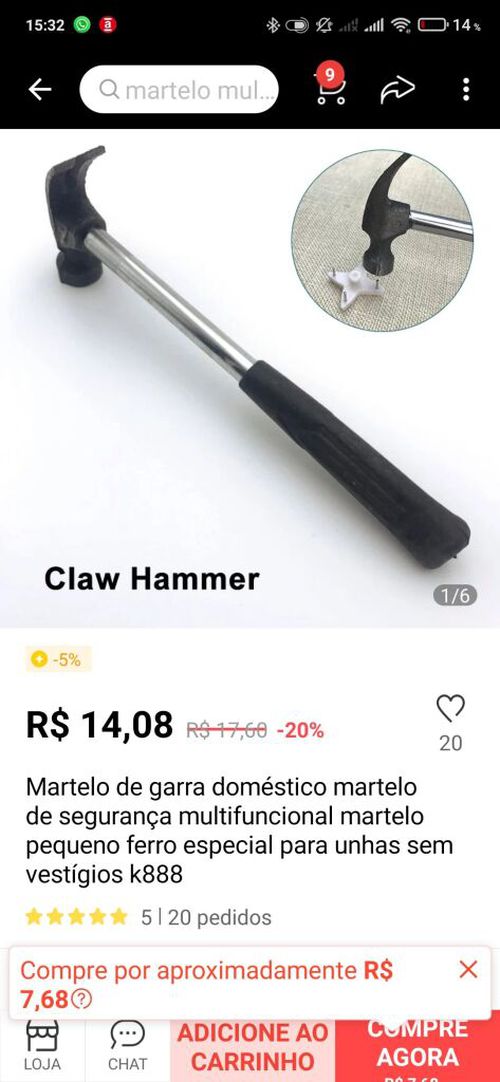This screenshot has height=1082, width=500.
Task: Open the Claw Hammer product image
Action: coord(250,378)
